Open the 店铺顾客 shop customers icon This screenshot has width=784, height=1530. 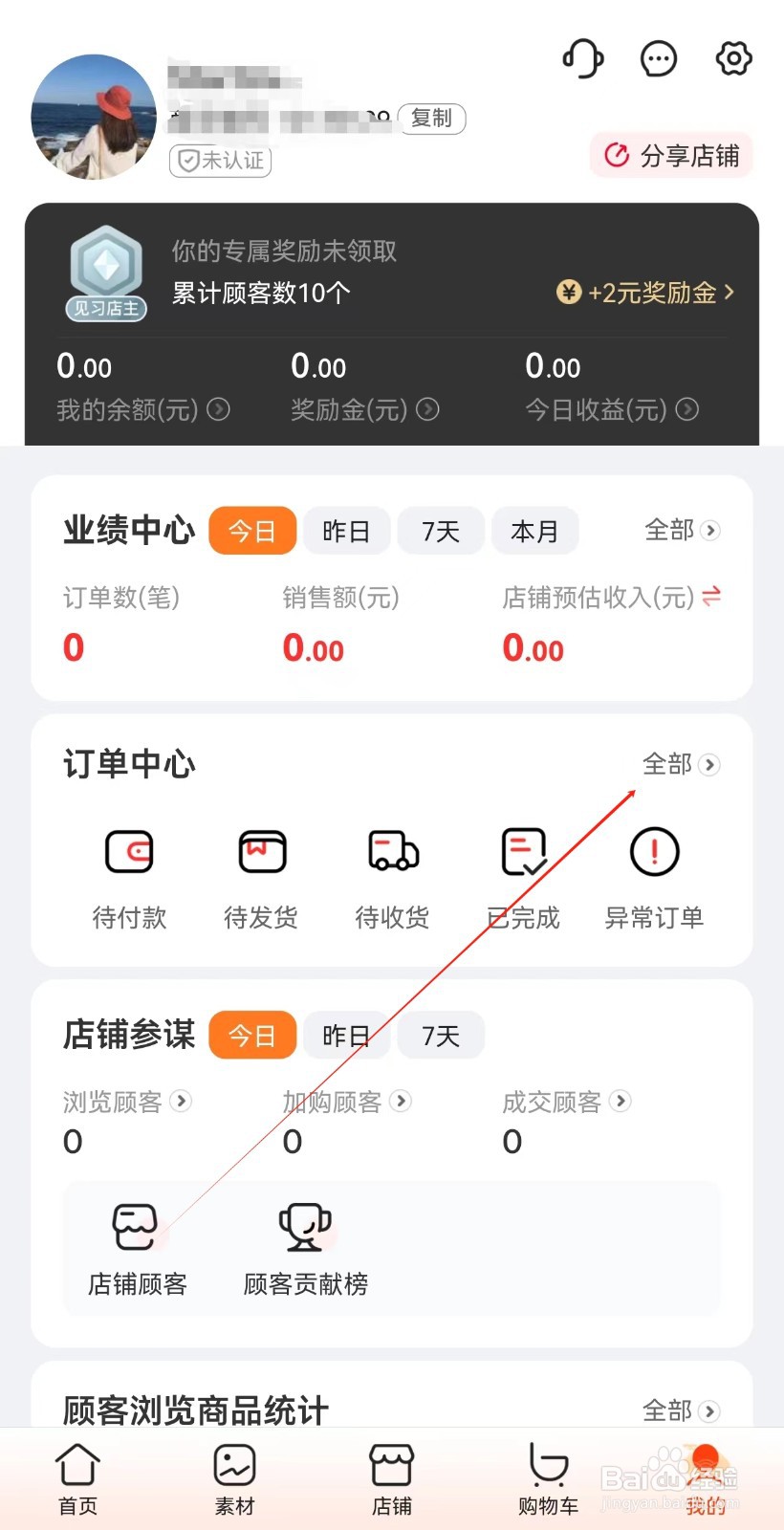(x=138, y=1227)
